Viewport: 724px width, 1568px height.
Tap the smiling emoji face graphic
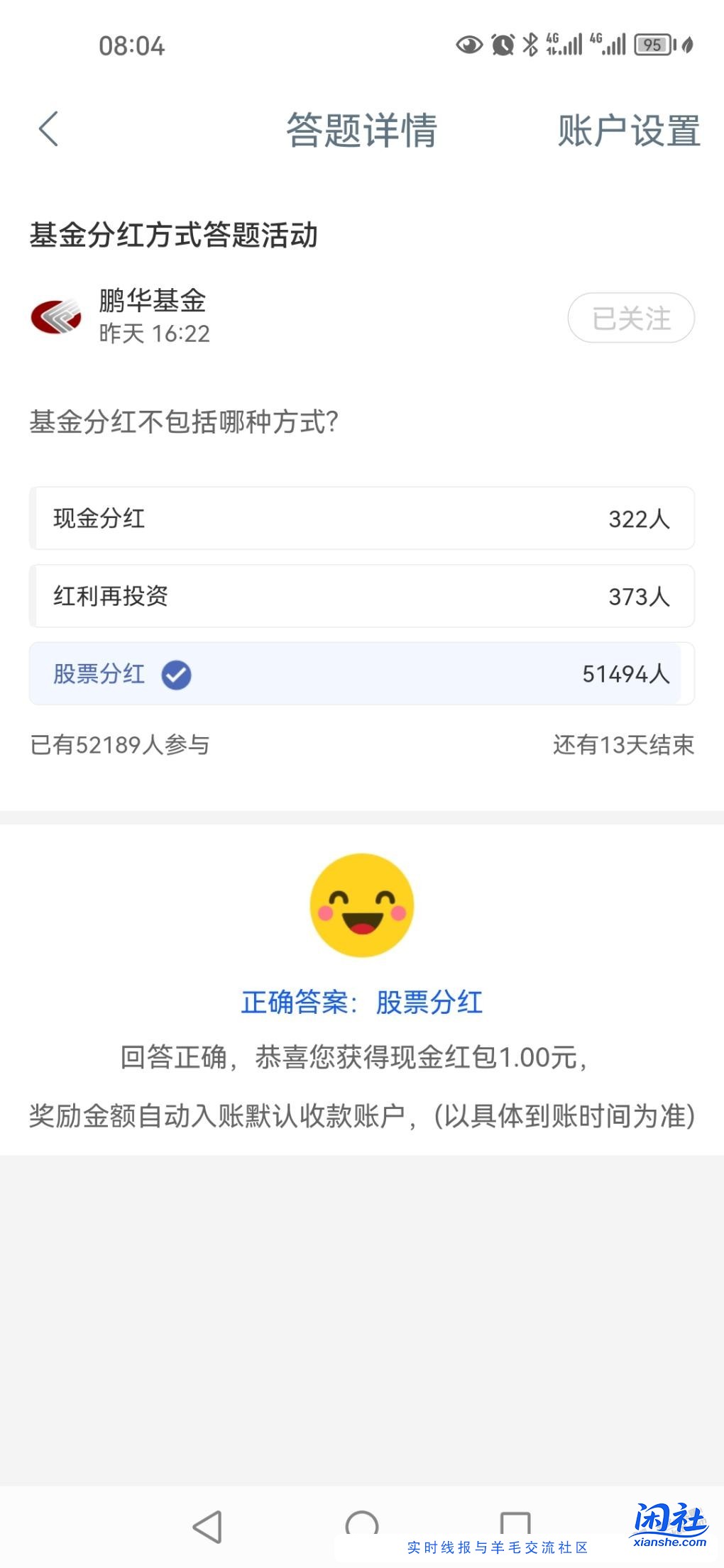coord(362,906)
